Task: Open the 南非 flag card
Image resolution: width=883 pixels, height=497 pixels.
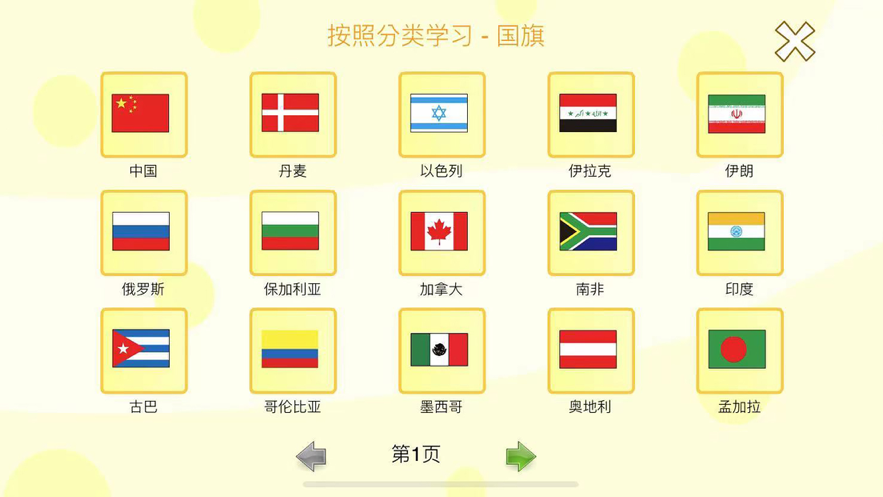Action: (x=590, y=232)
